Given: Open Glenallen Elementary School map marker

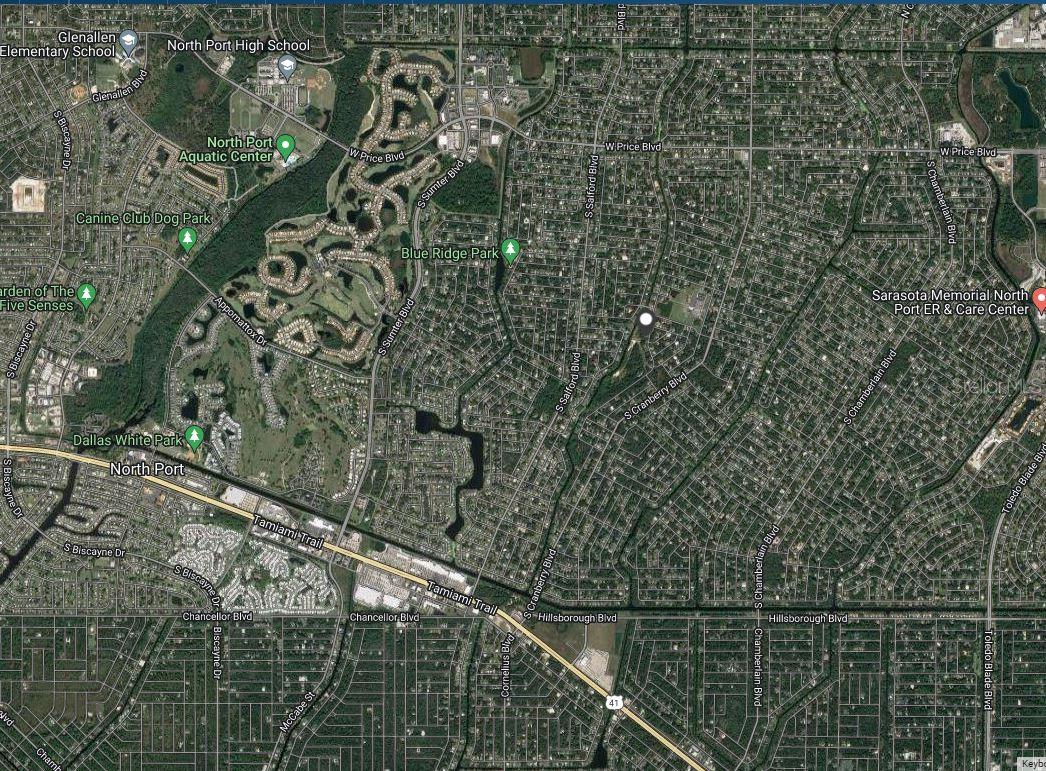Looking at the screenshot, I should pyautogui.click(x=128, y=41).
